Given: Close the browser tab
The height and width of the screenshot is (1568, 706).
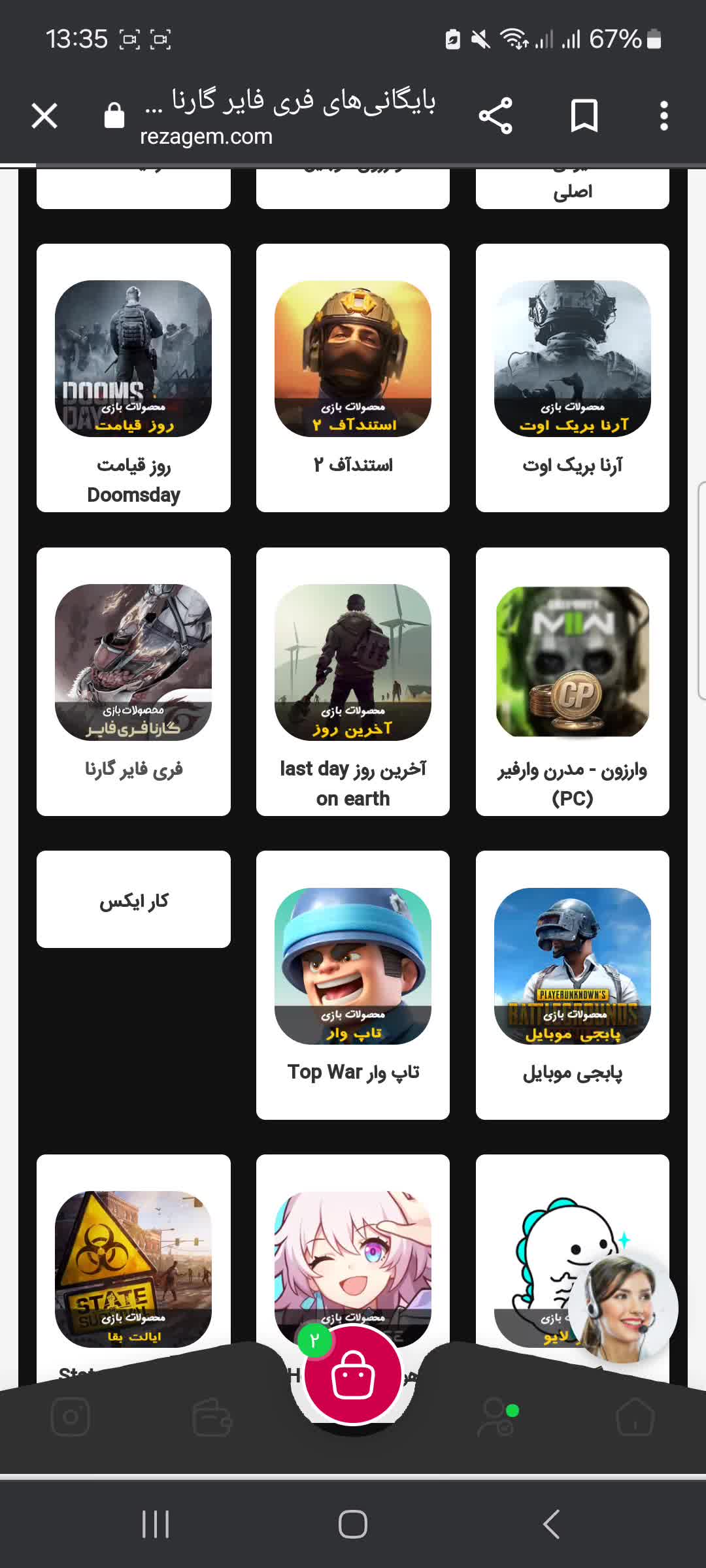Looking at the screenshot, I should (44, 116).
